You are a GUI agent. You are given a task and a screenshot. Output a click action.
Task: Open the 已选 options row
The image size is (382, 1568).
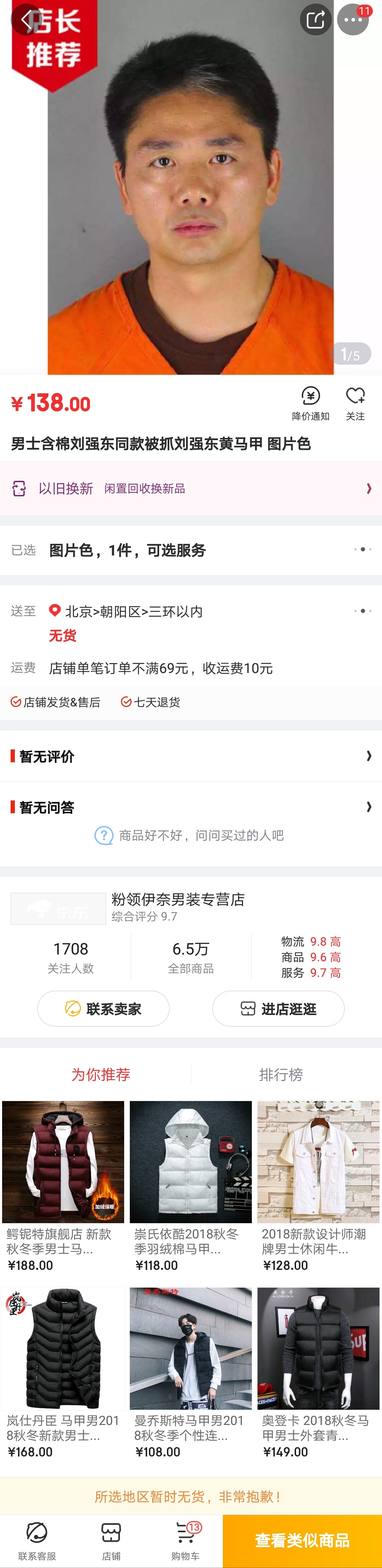tap(191, 550)
